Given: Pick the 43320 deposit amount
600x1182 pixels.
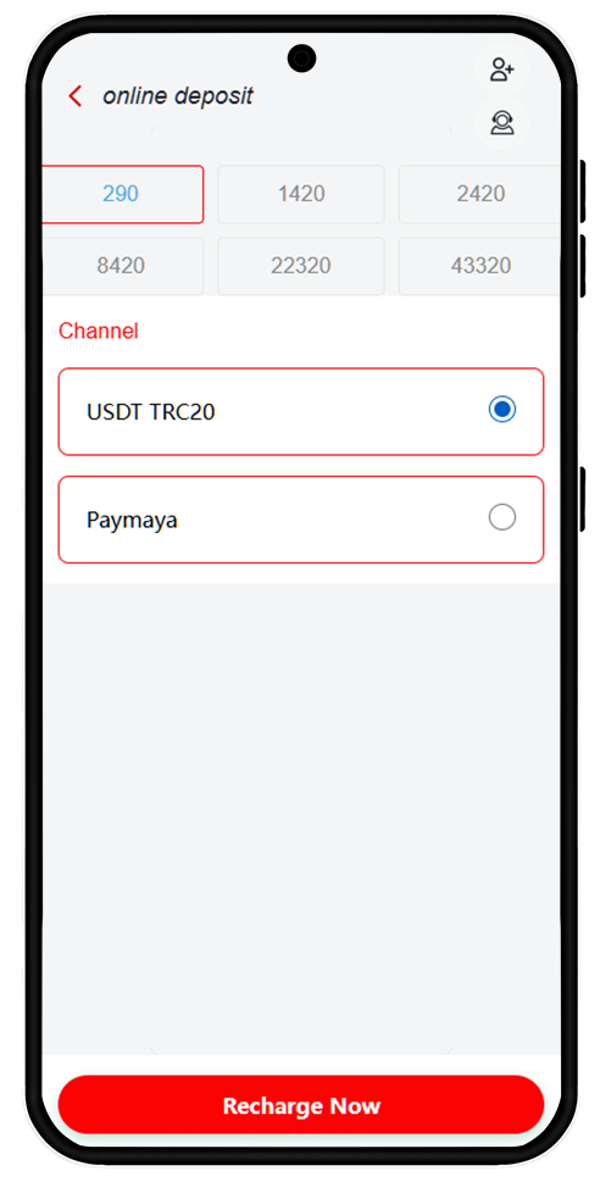Looking at the screenshot, I should coord(480,266).
